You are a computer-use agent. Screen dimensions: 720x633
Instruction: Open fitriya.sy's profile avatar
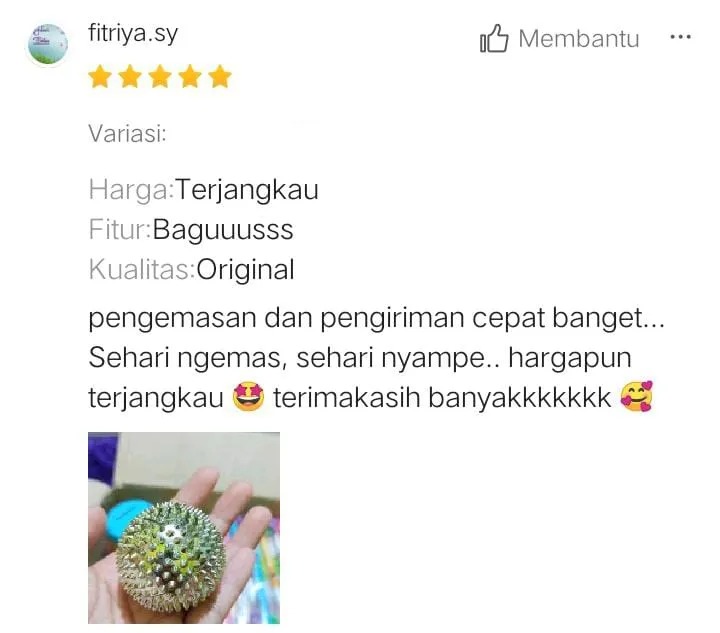click(47, 44)
